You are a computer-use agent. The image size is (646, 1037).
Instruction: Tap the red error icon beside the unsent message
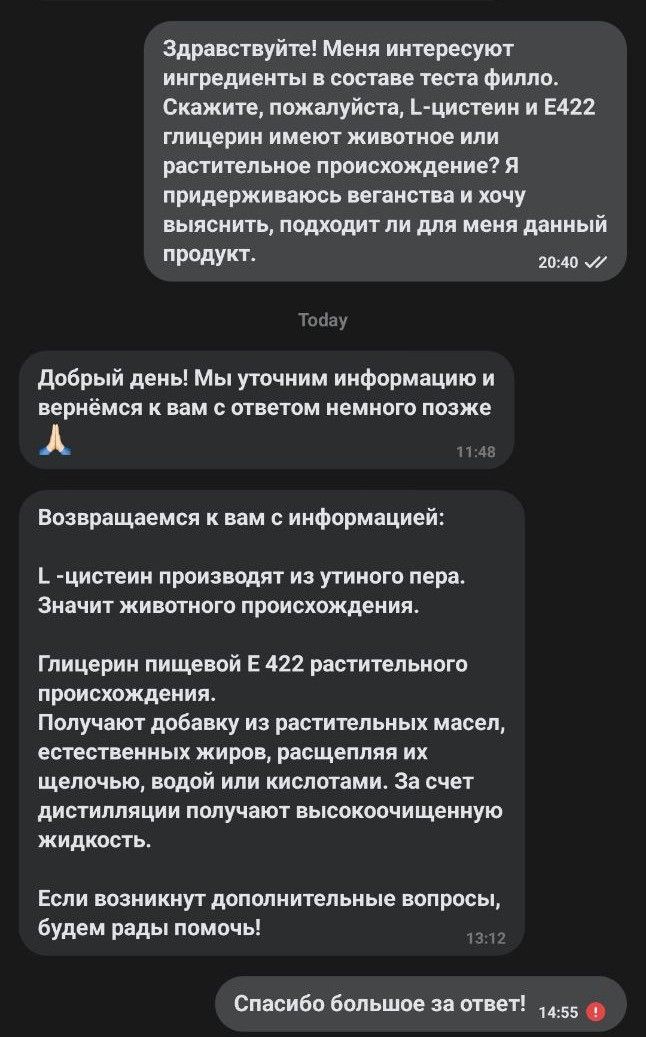[596, 1012]
